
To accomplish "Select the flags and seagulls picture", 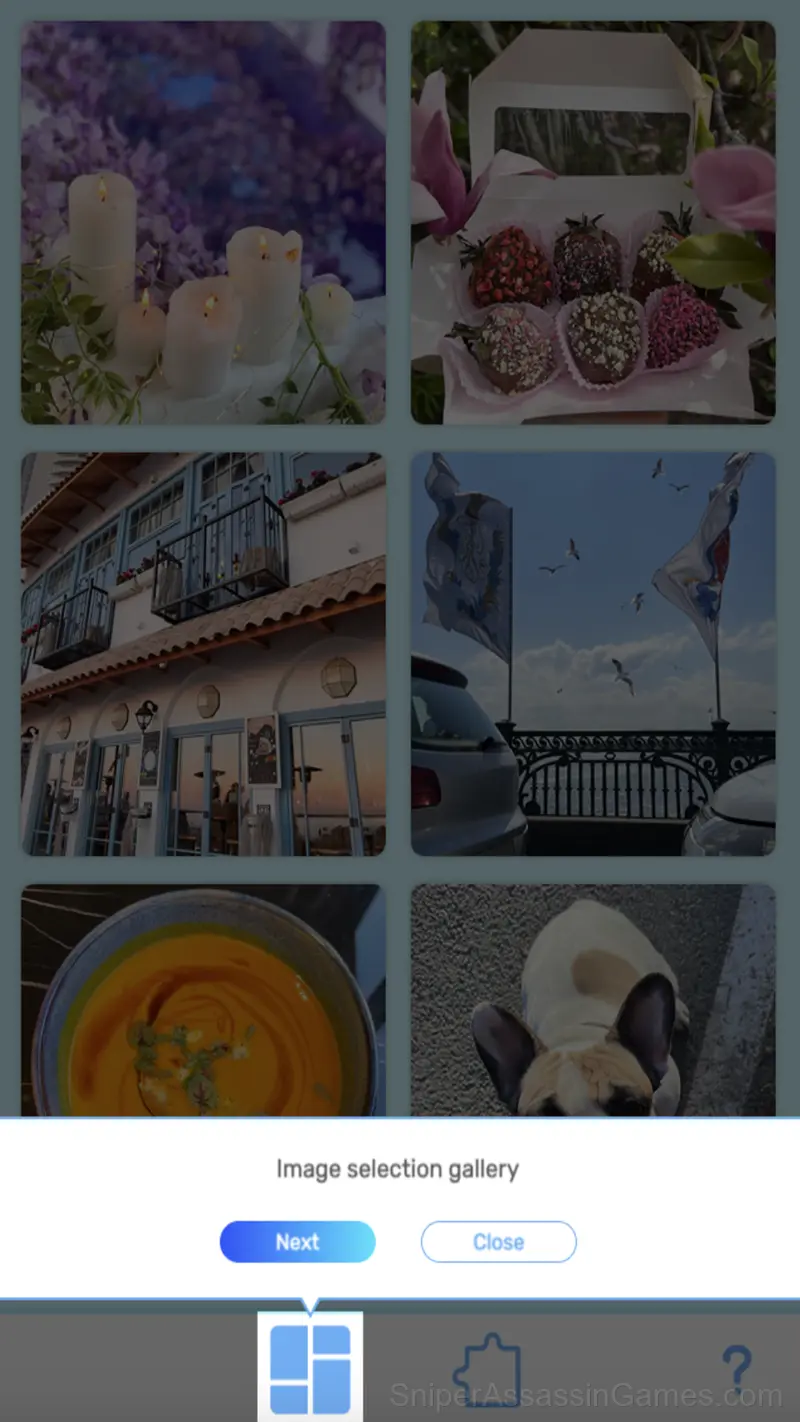I will [593, 654].
